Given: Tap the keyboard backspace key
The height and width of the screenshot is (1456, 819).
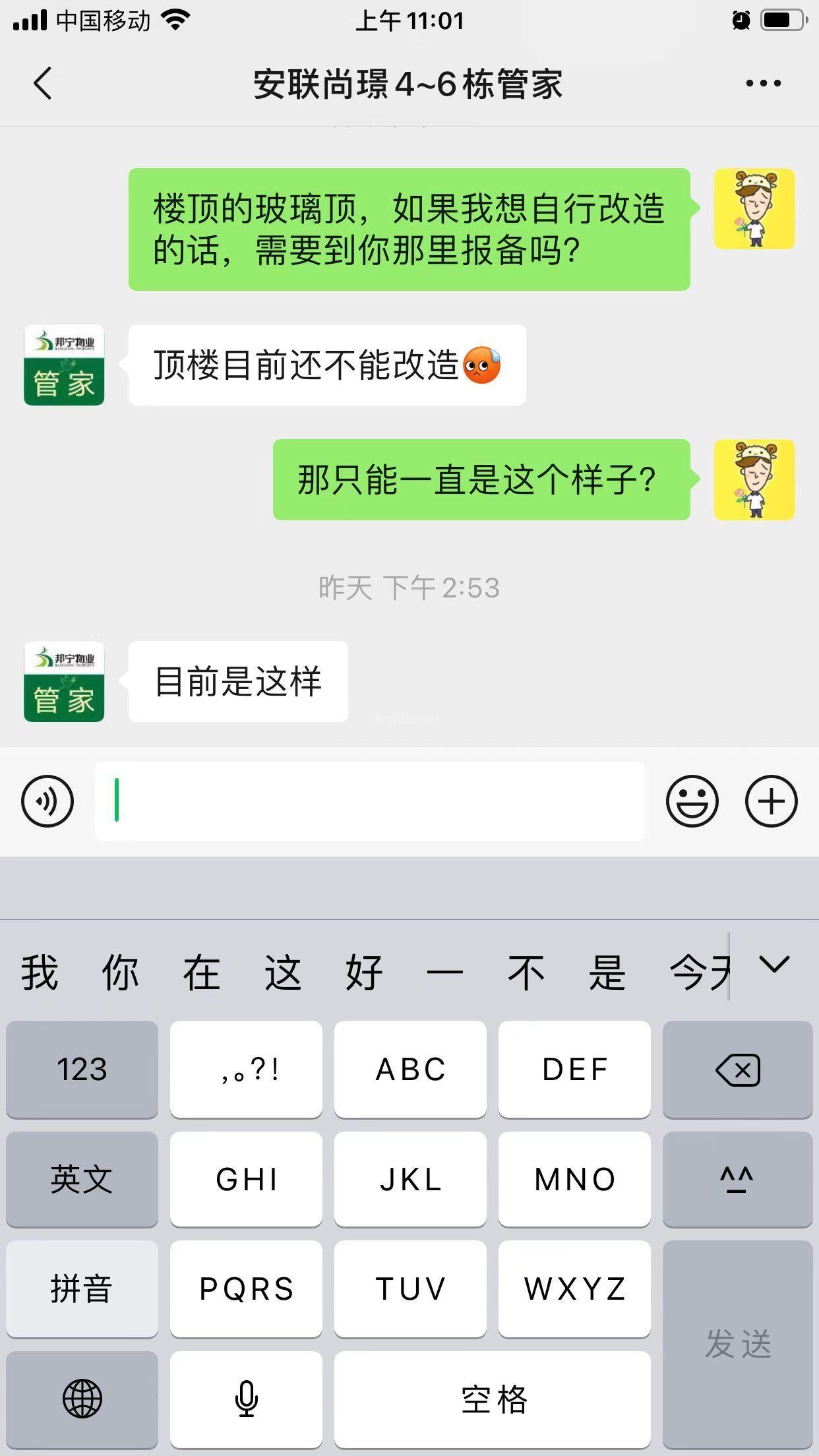Looking at the screenshot, I should click(x=737, y=1070).
